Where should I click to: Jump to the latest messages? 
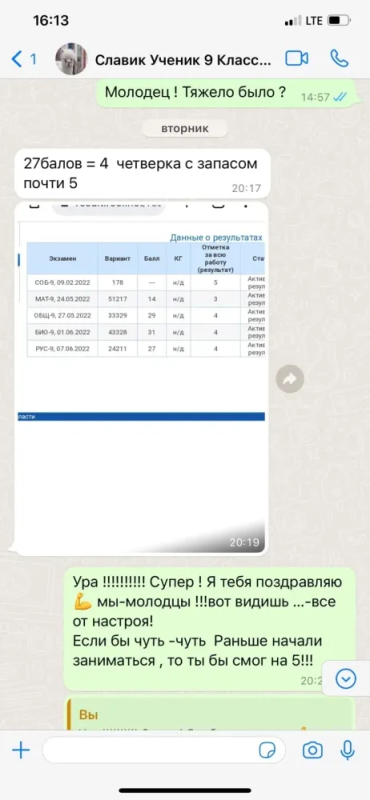(347, 678)
